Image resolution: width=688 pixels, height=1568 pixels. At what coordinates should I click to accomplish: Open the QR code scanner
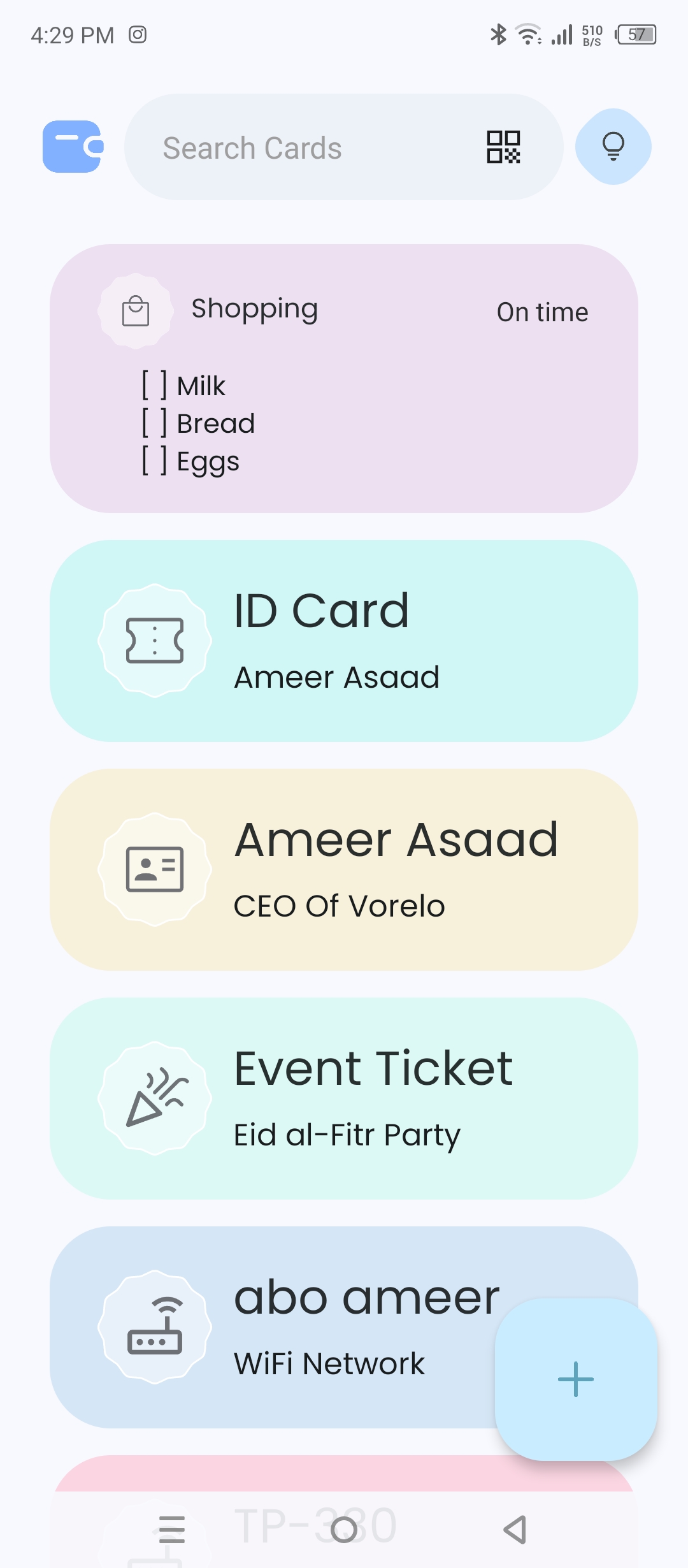503,147
